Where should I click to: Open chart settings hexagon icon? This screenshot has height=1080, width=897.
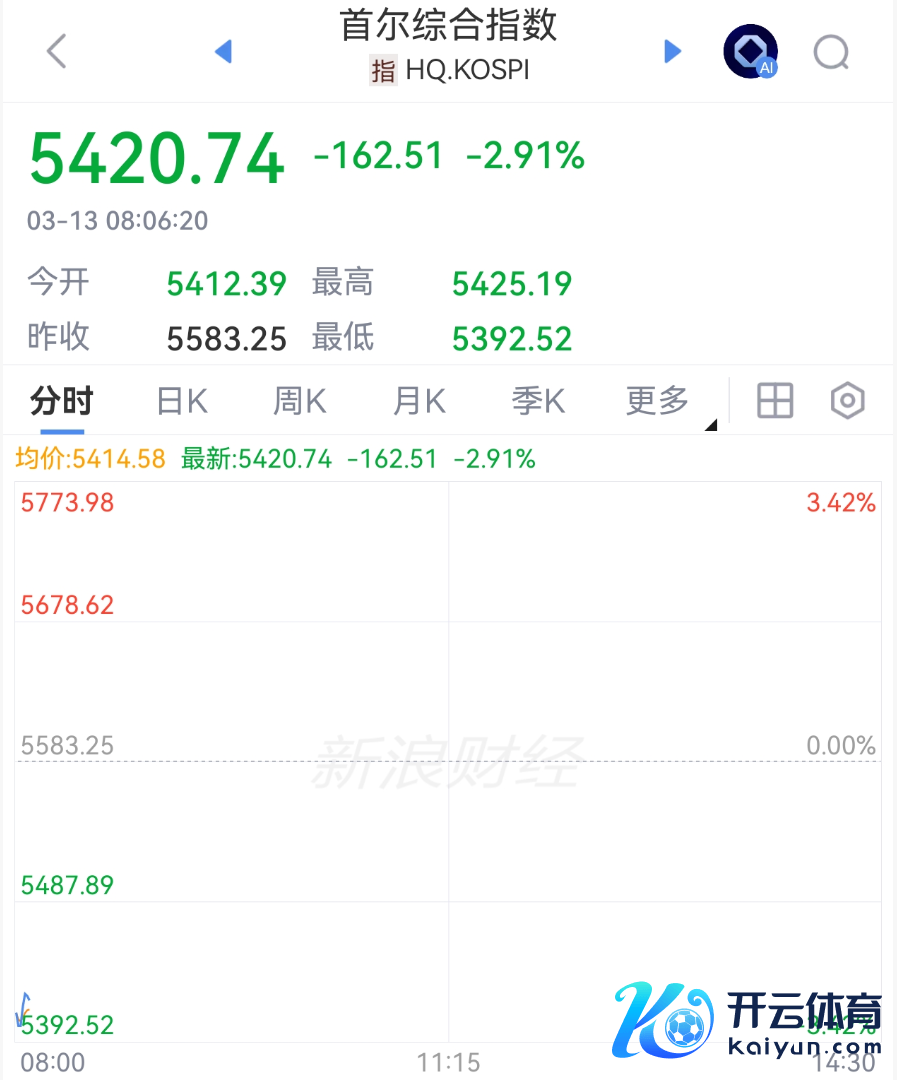[x=847, y=401]
